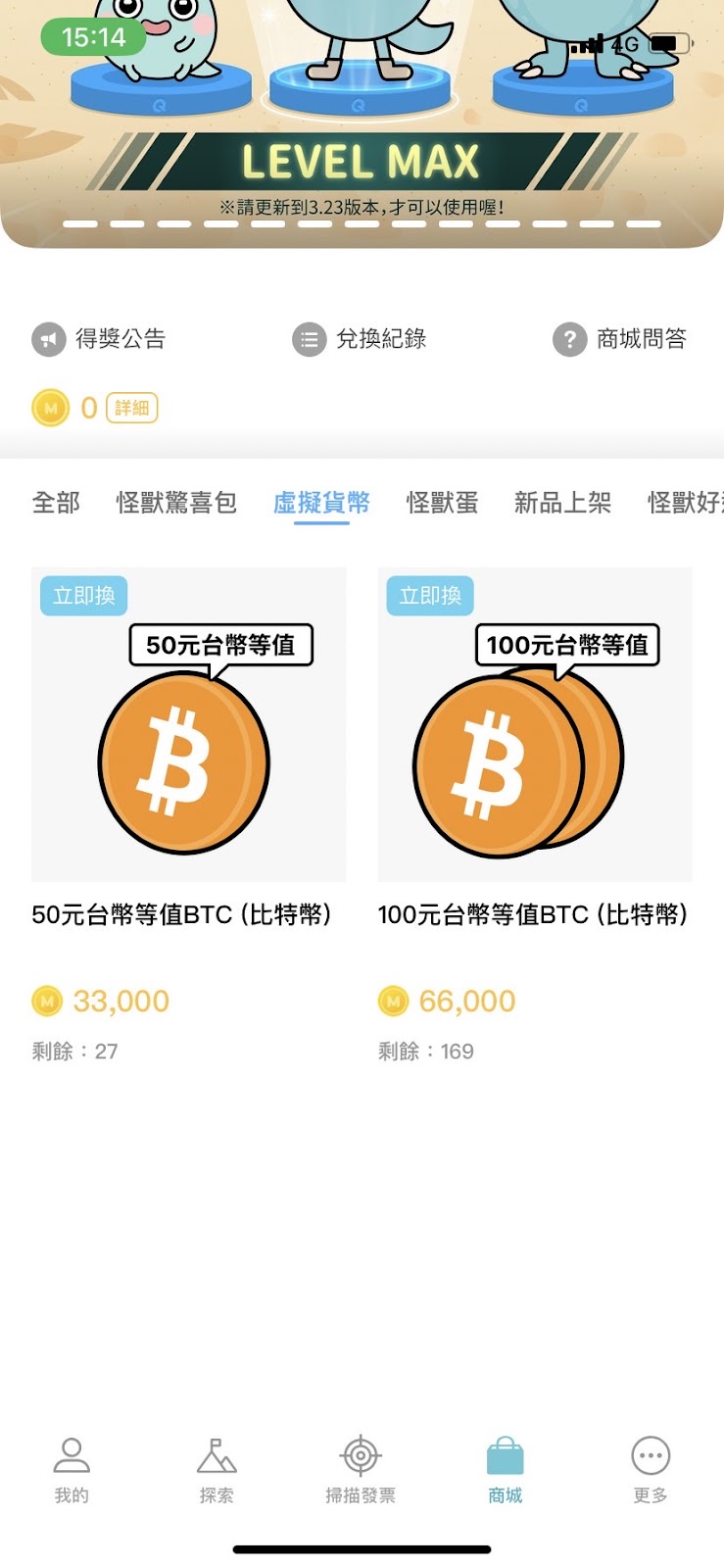Open the 更多 menu tab
Viewport: 724px width, 1568px height.
(651, 1470)
